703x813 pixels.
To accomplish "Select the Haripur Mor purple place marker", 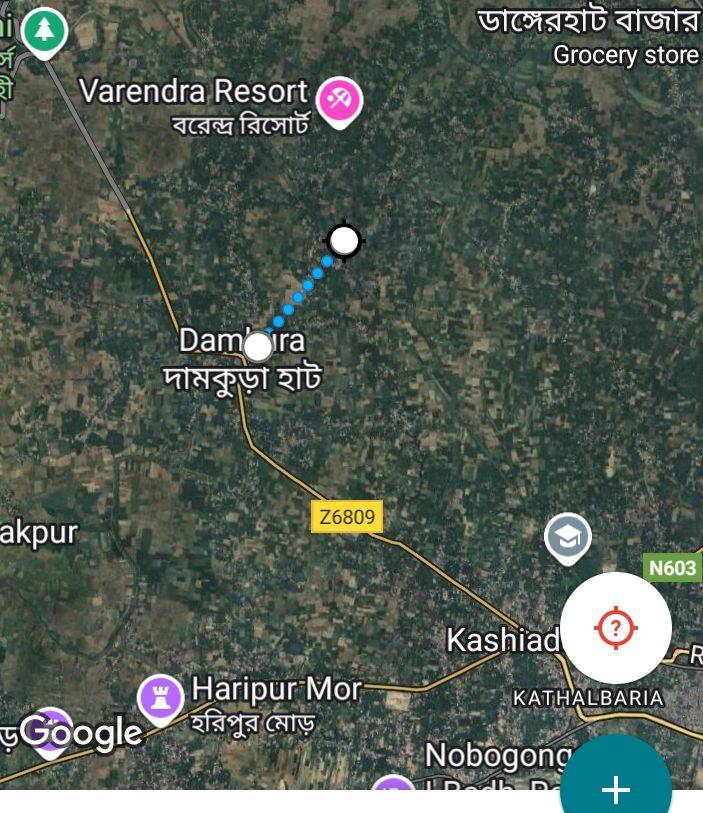I will coord(160,697).
